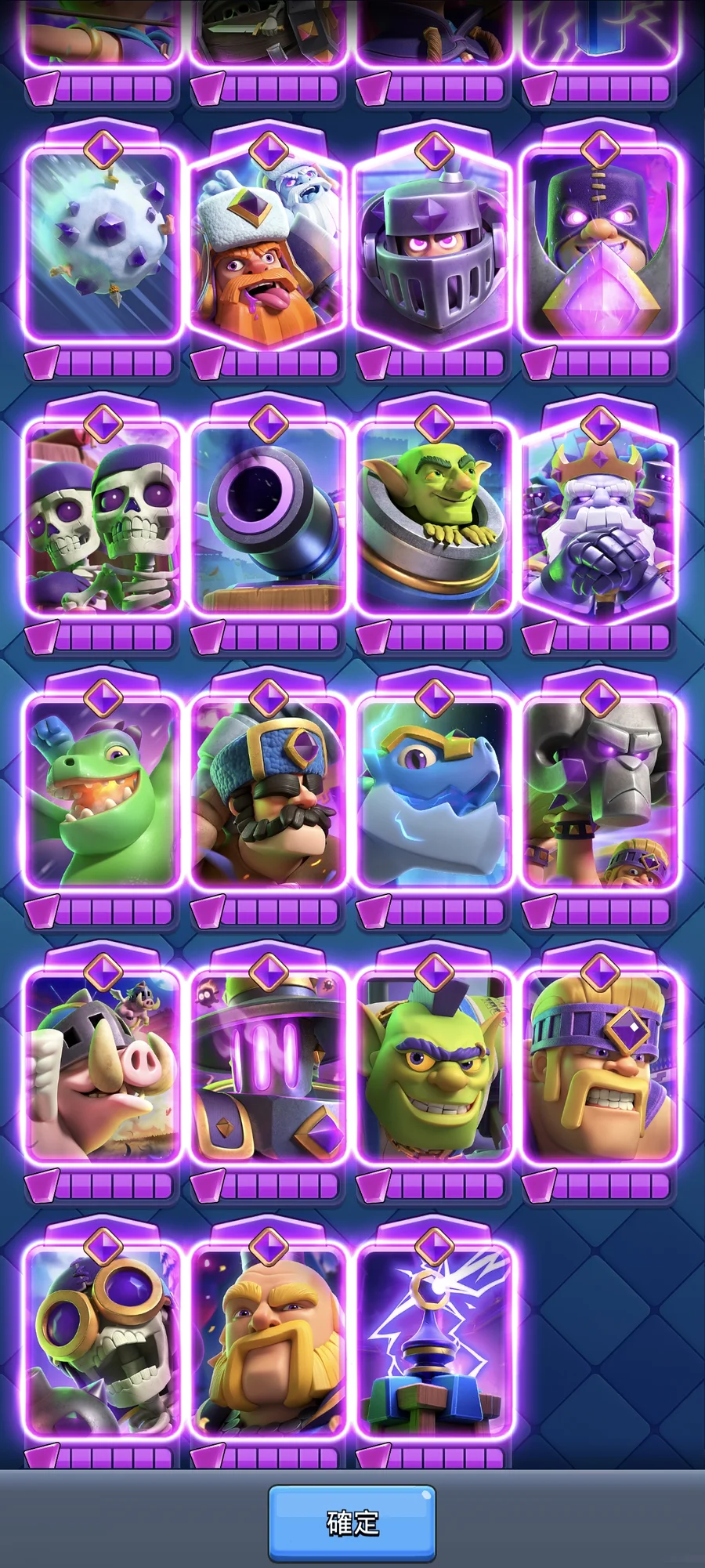This screenshot has height=1568, width=705.
Task: Open the Cannon card
Action: pos(268,519)
